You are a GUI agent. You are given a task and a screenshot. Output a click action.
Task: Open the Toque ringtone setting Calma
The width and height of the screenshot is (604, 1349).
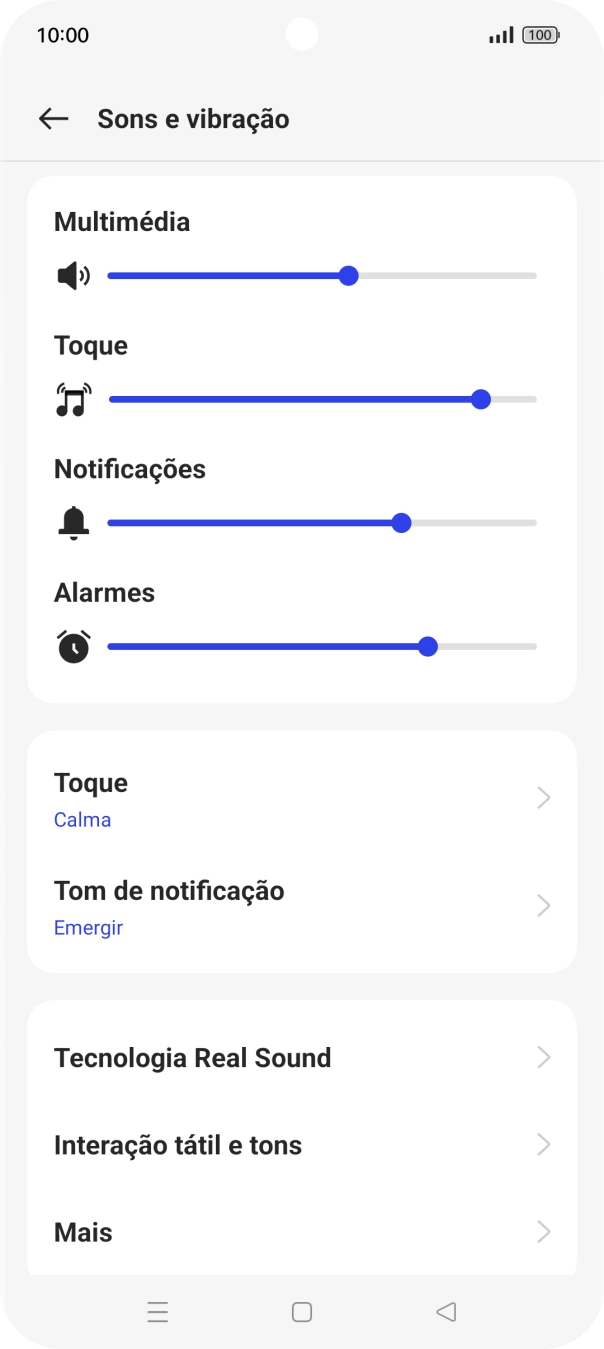click(301, 799)
